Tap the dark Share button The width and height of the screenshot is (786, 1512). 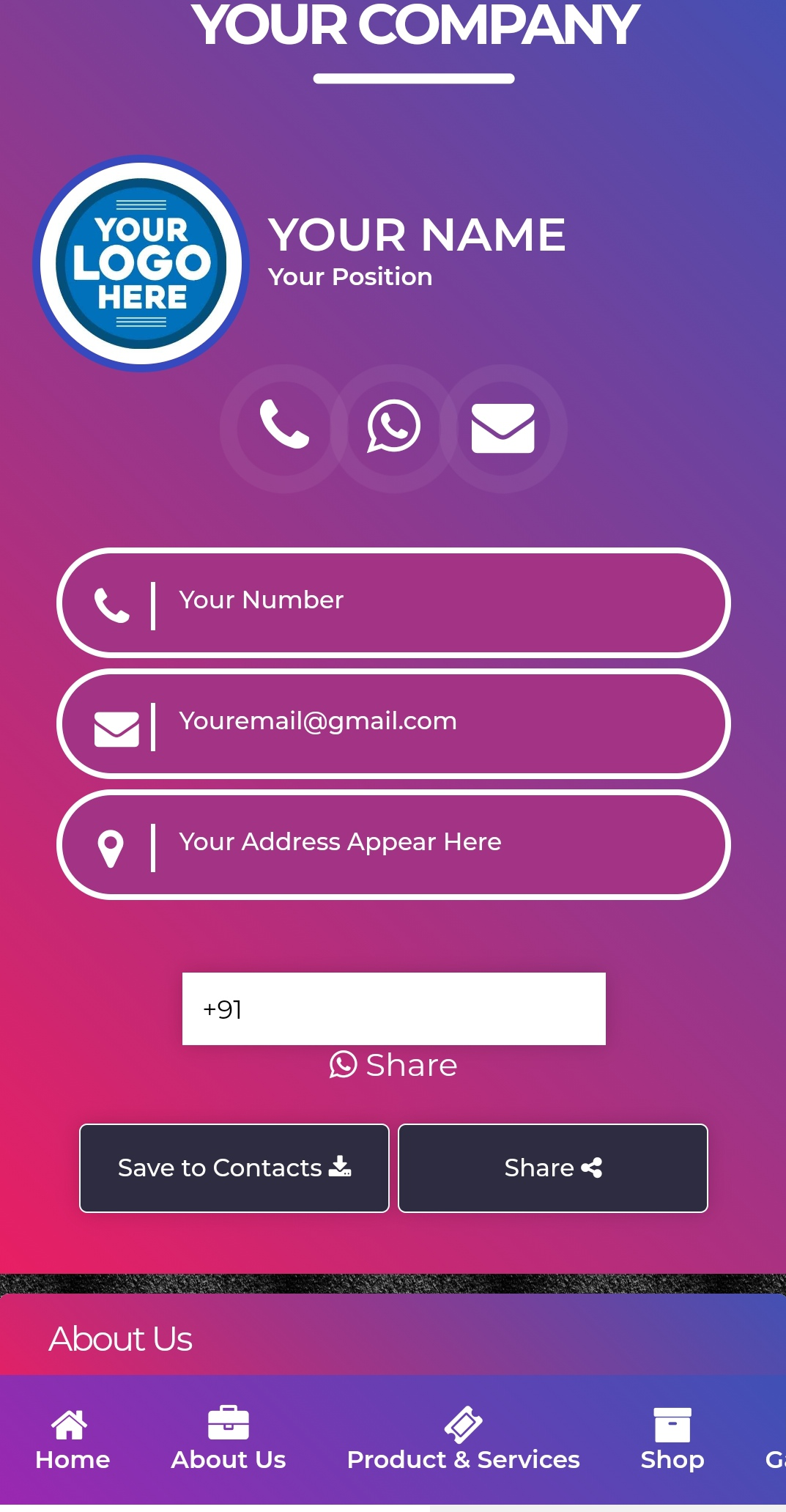(553, 1168)
